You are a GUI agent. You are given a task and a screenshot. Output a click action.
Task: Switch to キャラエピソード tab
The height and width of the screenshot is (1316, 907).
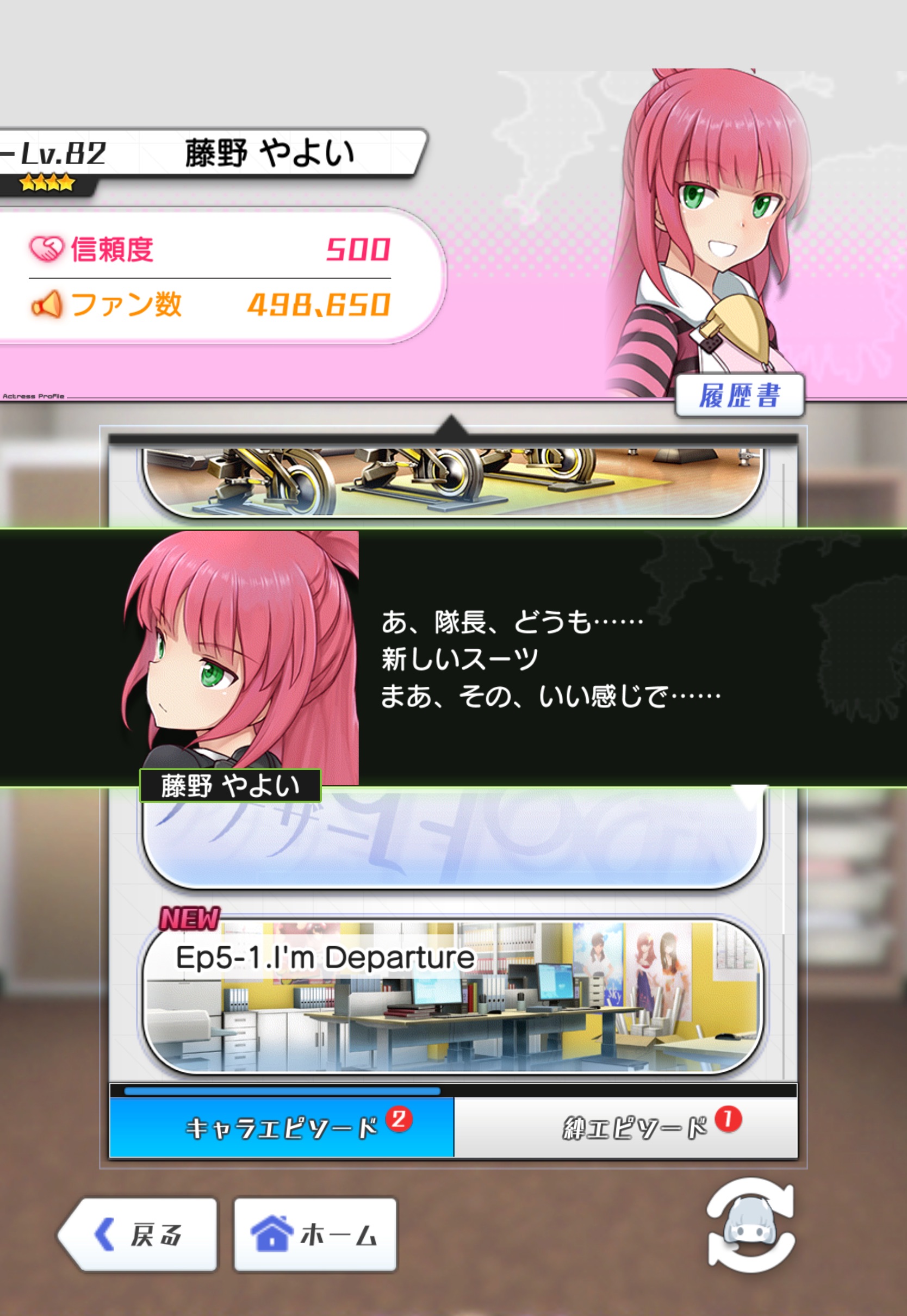pos(281,1128)
